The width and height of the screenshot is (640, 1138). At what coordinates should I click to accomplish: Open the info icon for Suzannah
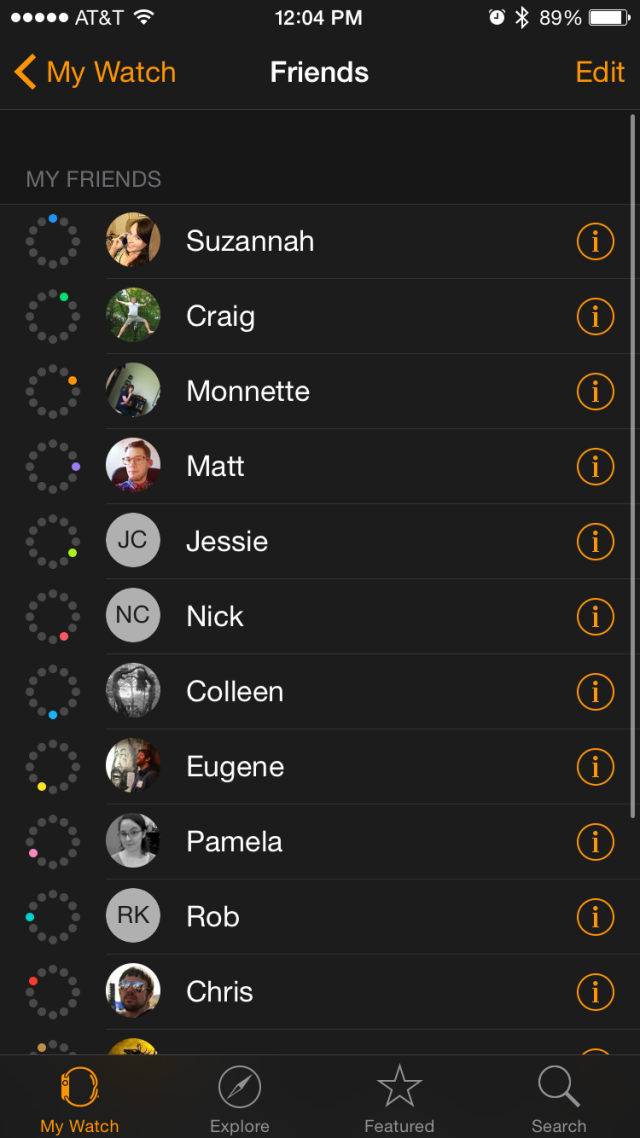(x=595, y=241)
